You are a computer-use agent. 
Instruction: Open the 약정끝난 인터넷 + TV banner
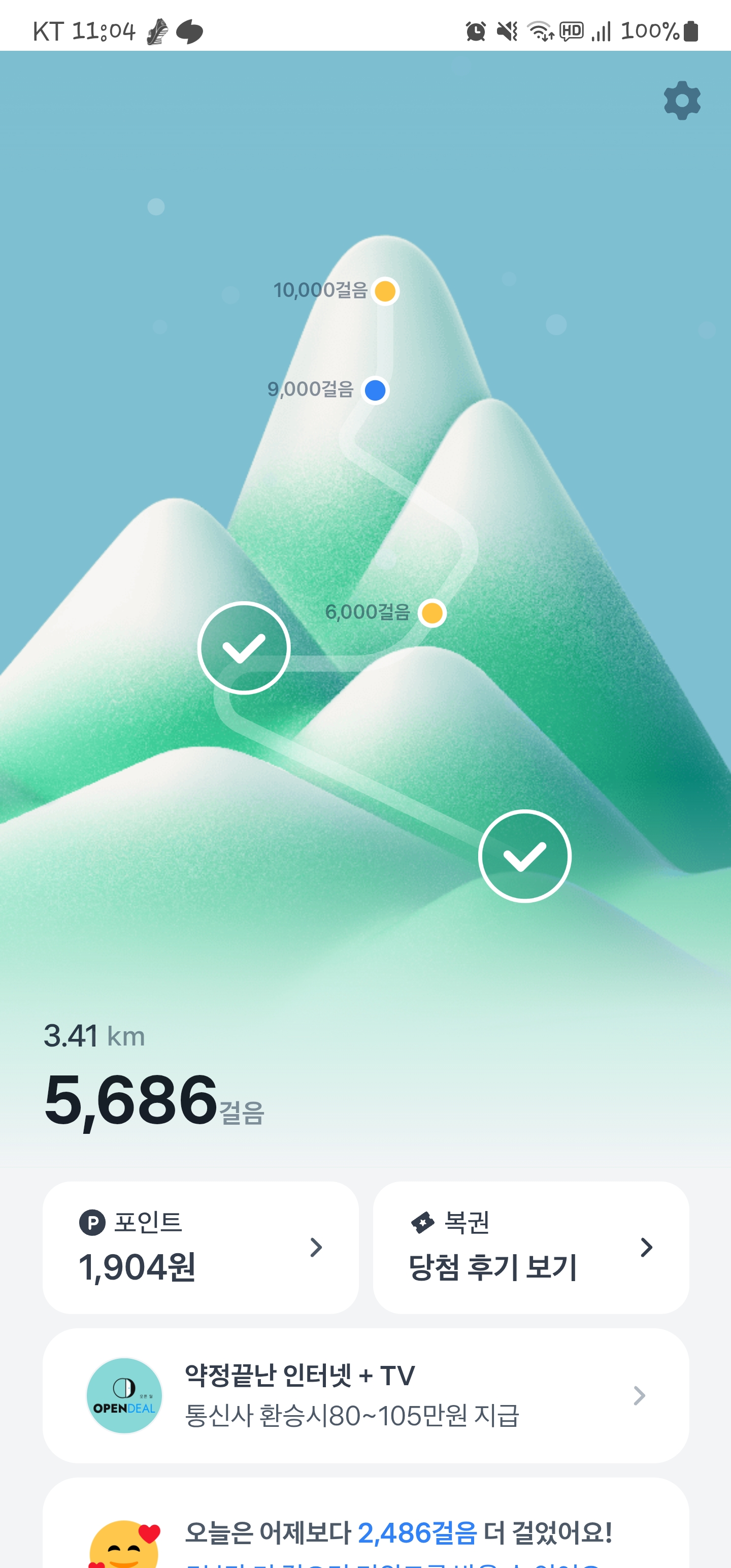pyautogui.click(x=365, y=1395)
